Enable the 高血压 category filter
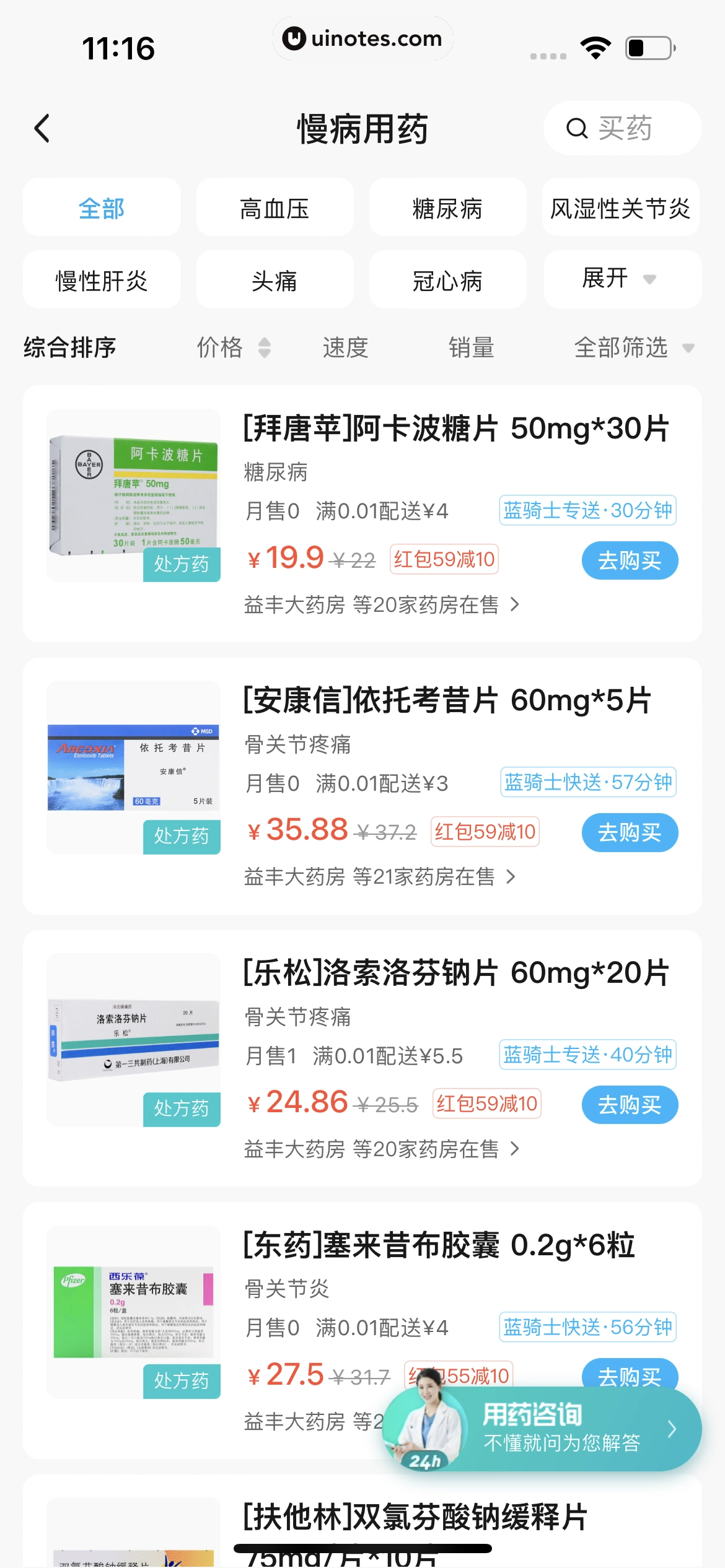This screenshot has height=1568, width=725. 275,208
